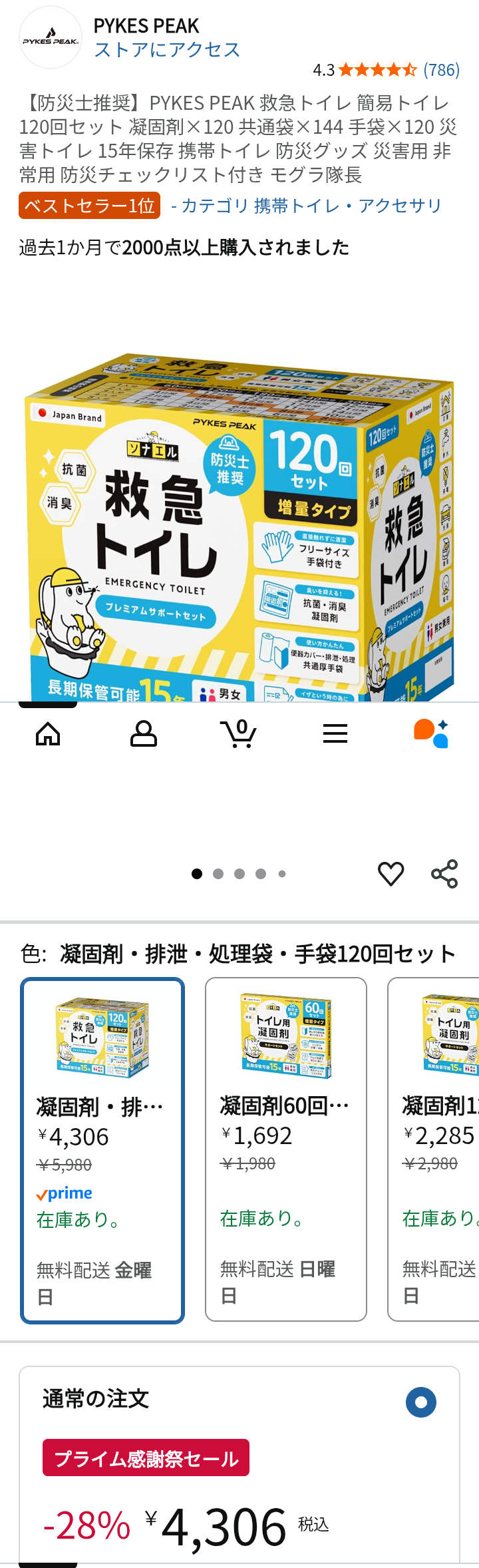This screenshot has height=1568, width=479.
Task: Open the hamburger menu tab
Action: (x=335, y=734)
